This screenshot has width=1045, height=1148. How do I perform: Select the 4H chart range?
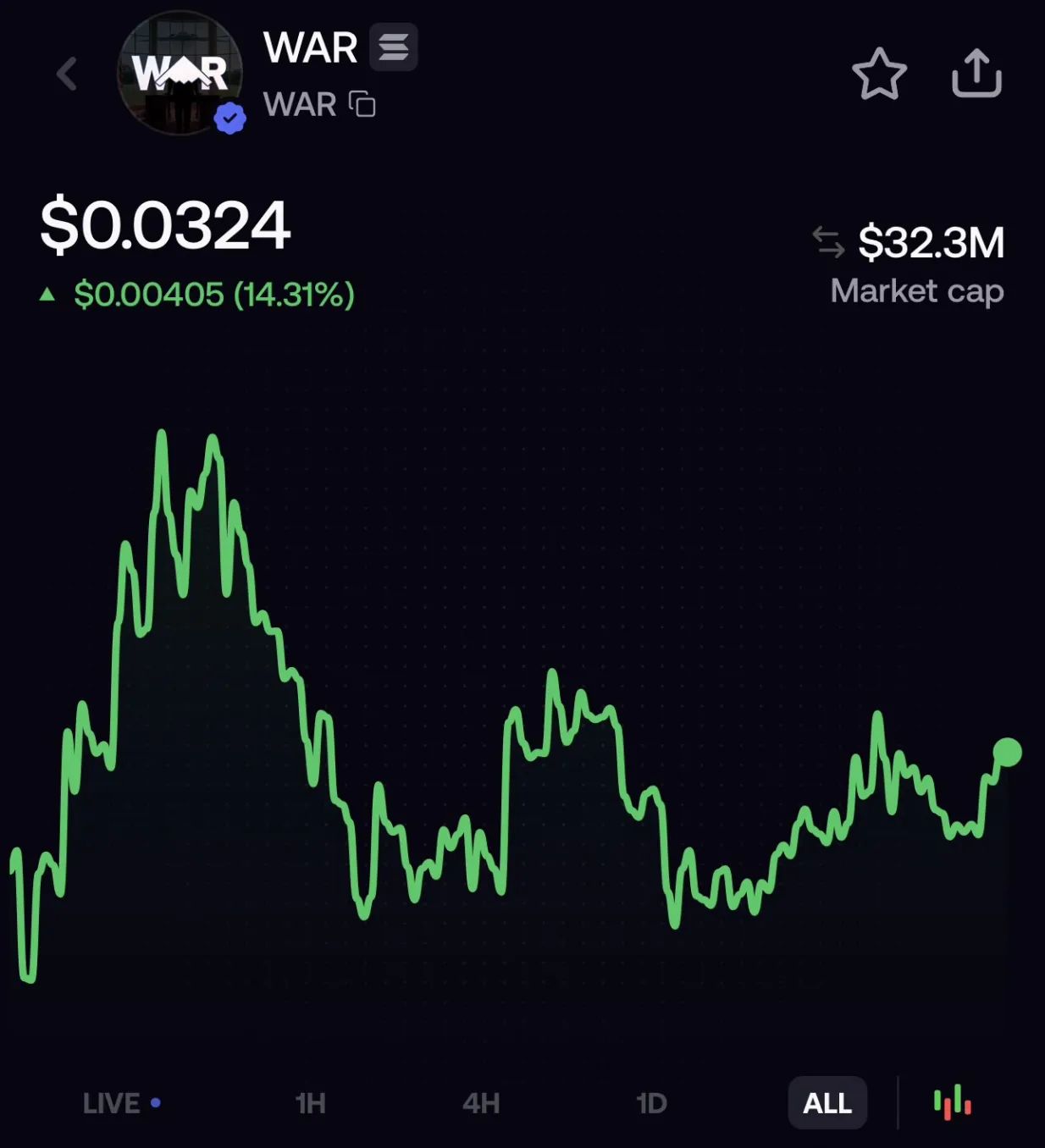coord(481,1103)
